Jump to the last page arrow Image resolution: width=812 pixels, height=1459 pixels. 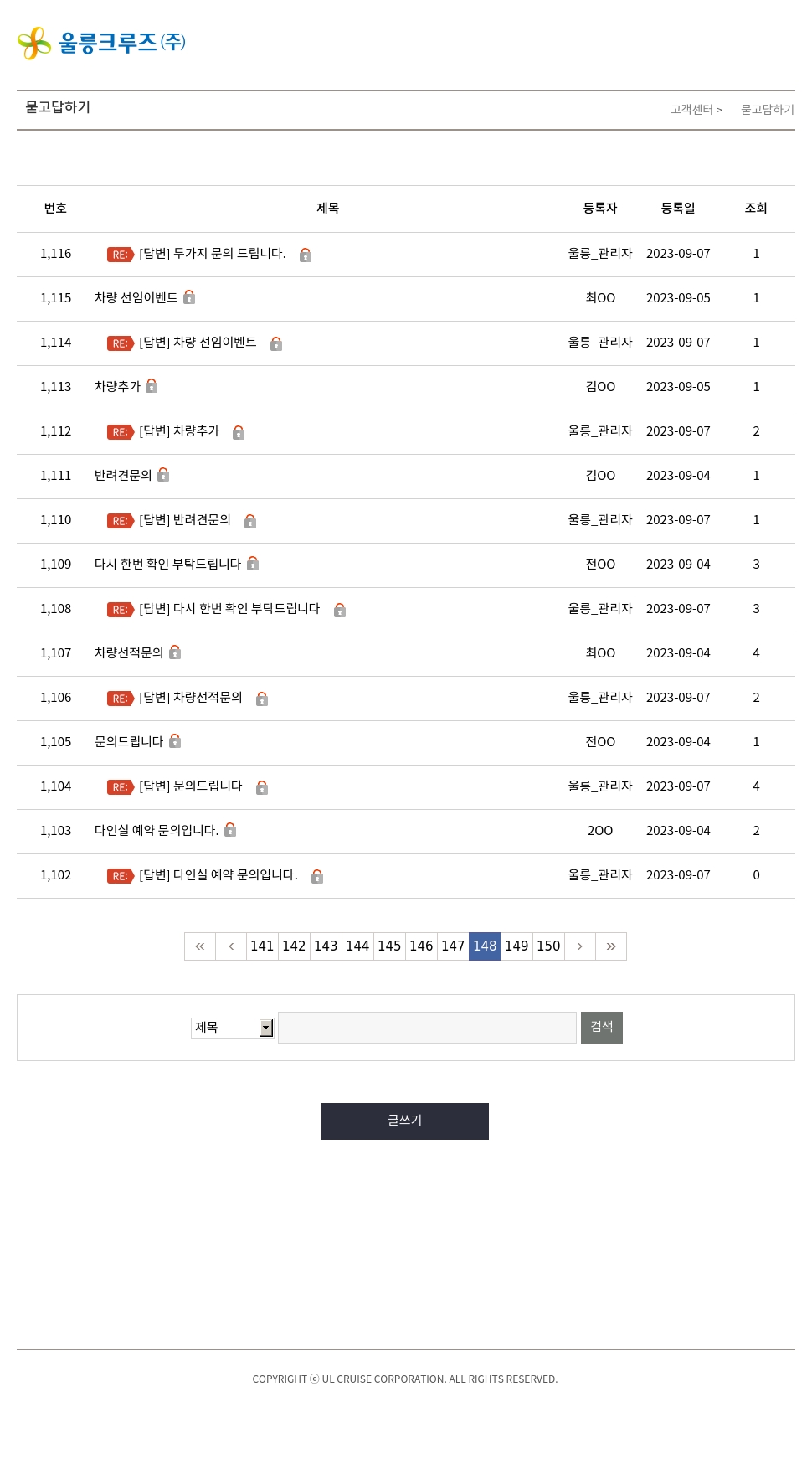(611, 946)
